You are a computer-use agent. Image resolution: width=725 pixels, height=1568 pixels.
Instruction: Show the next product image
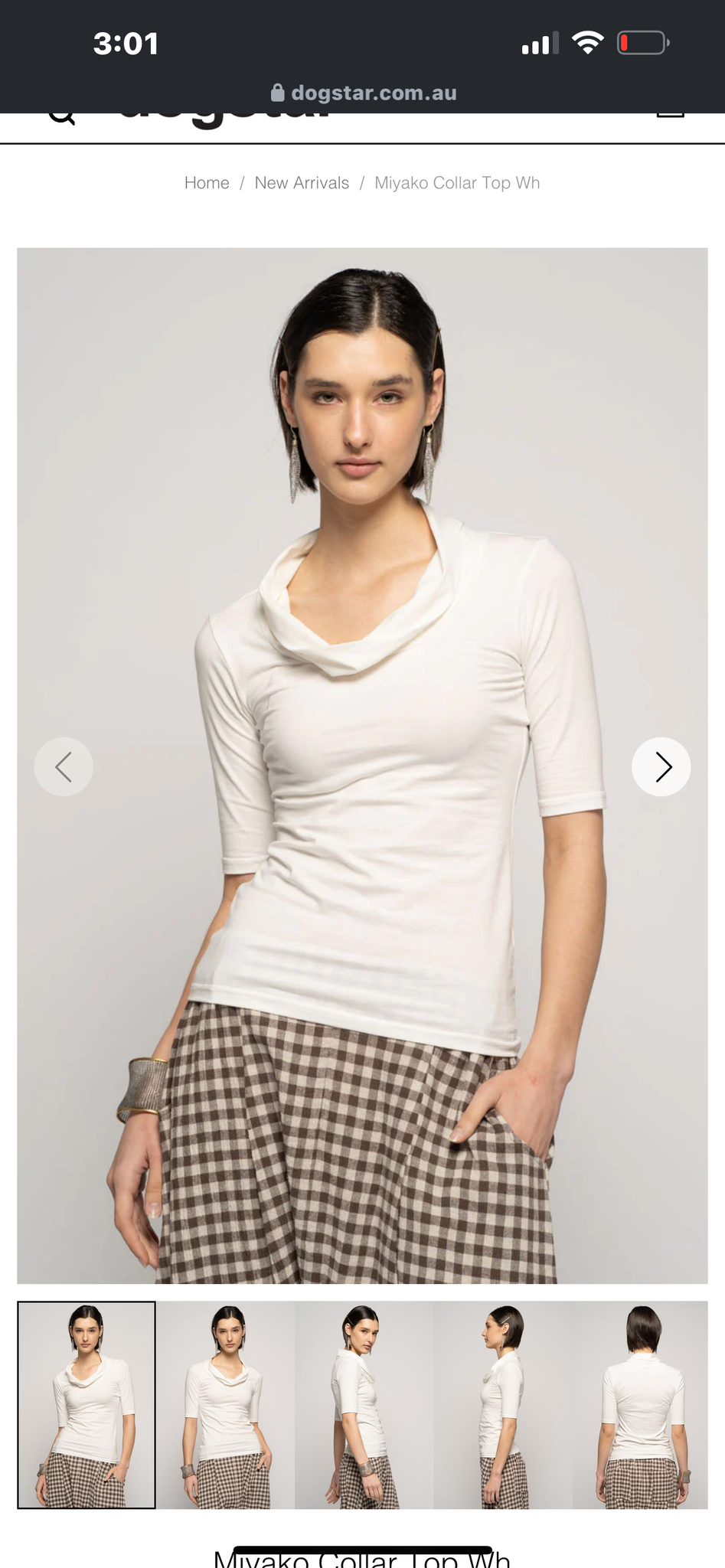tap(661, 766)
